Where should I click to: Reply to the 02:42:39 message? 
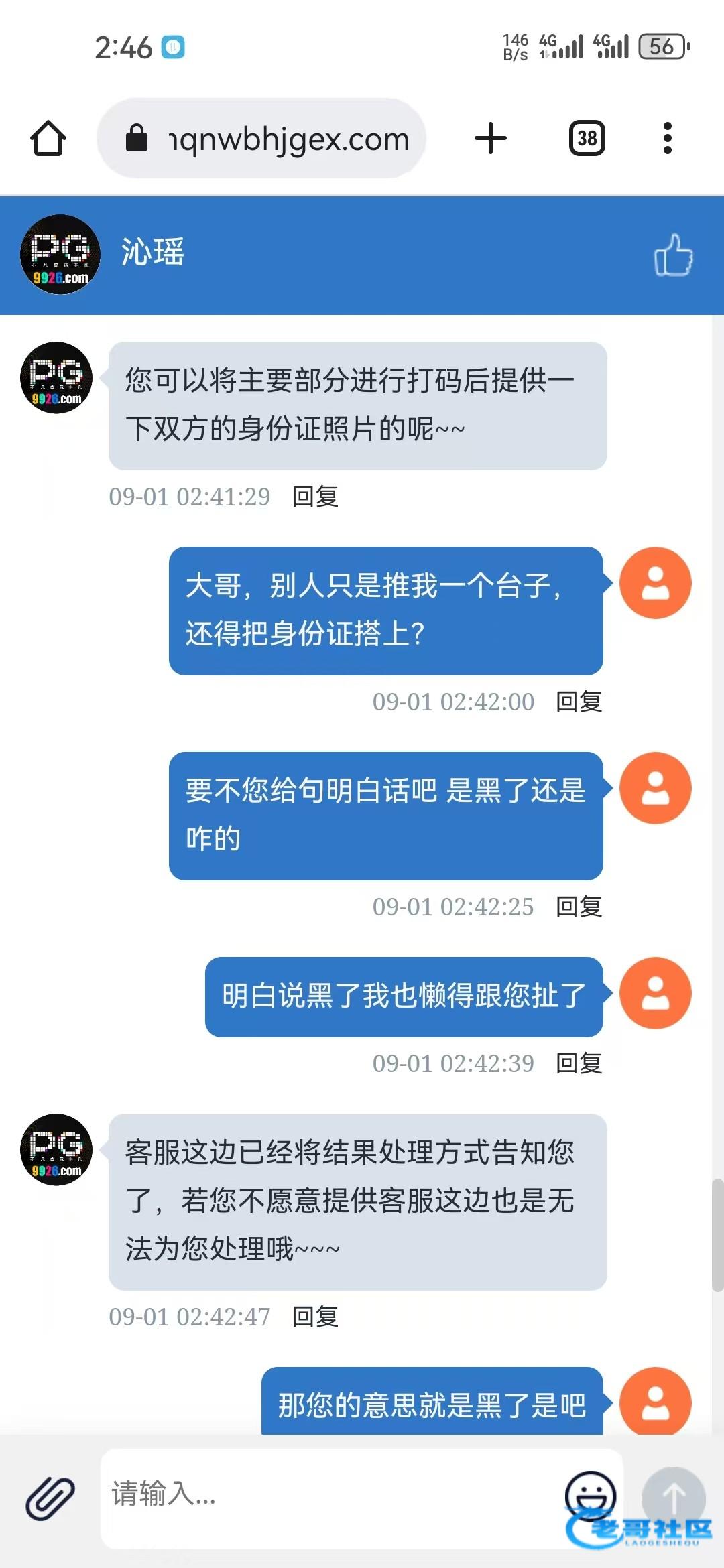[x=579, y=1063]
